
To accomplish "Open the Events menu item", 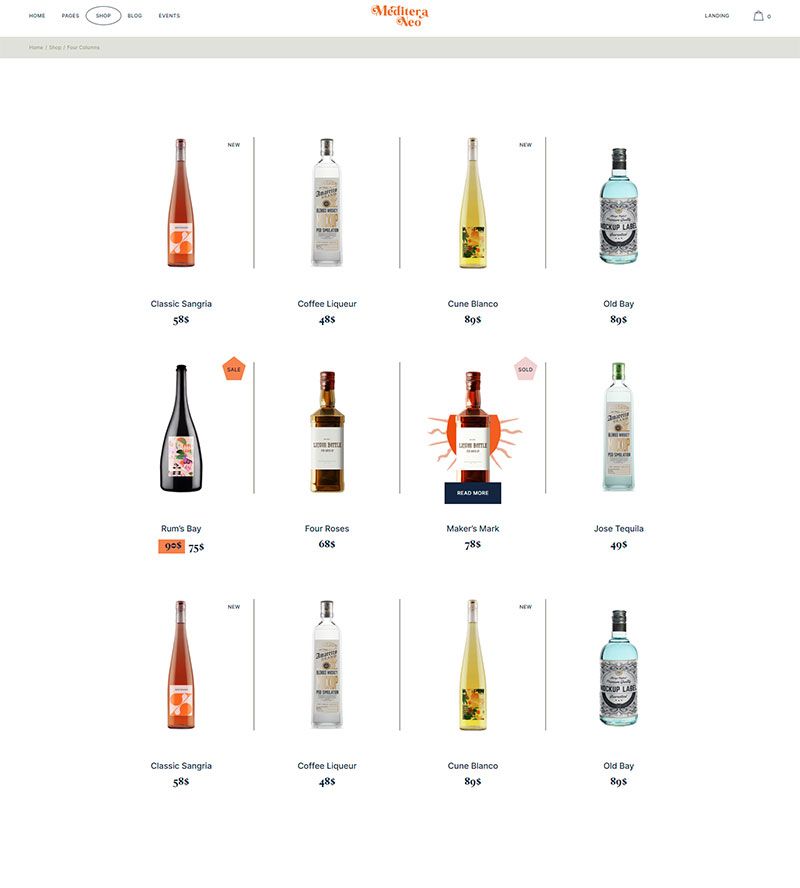I will click(x=169, y=16).
